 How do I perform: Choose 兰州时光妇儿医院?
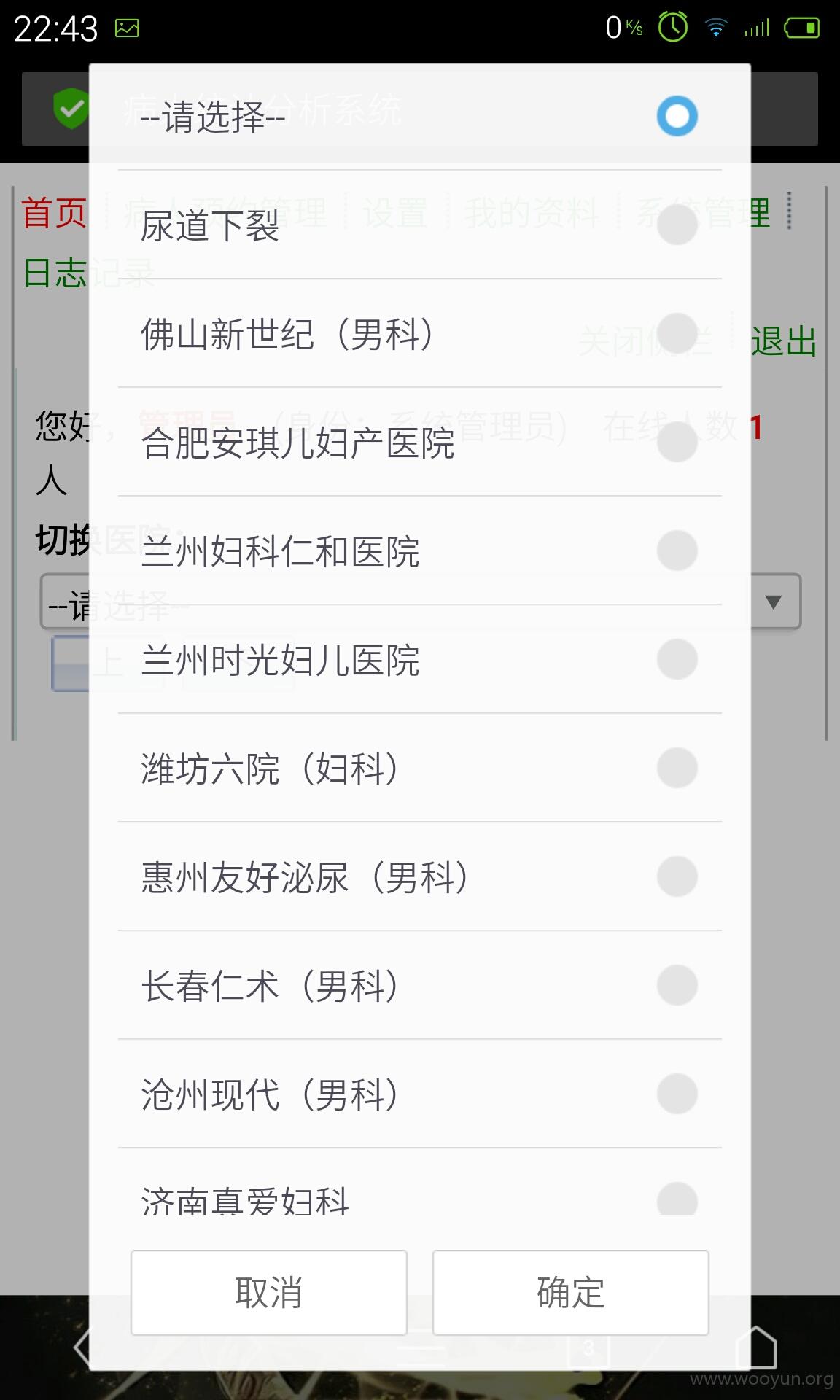pos(419,659)
